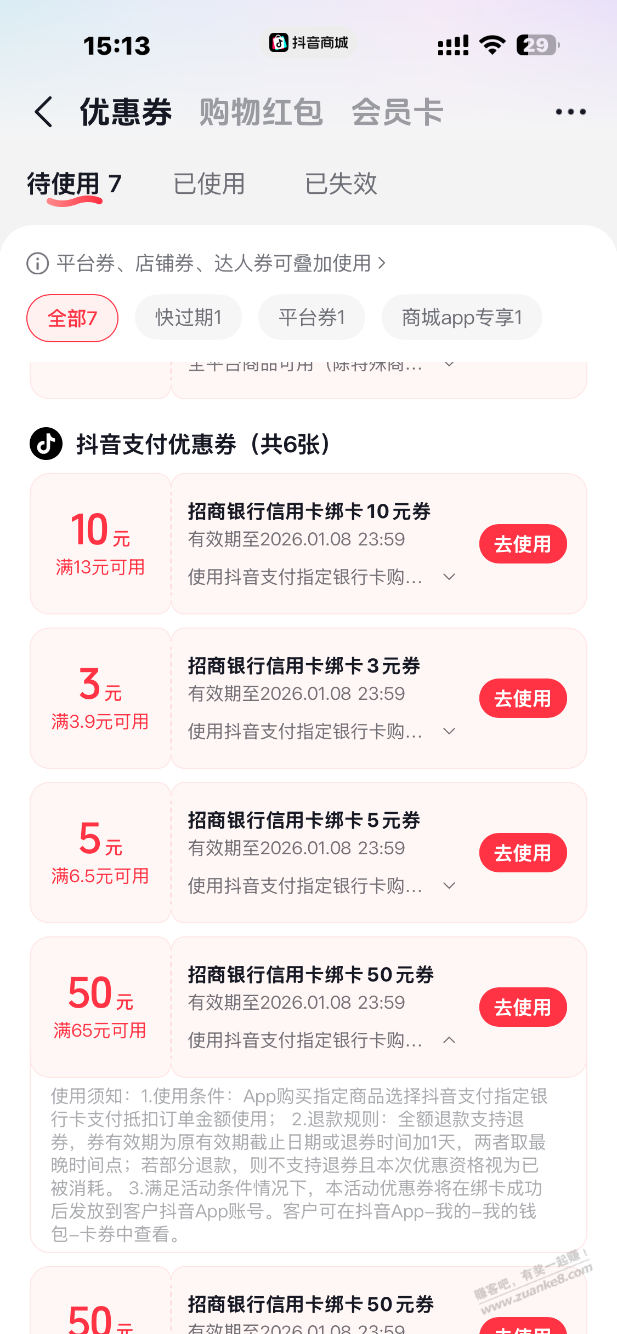617x1334 pixels.
Task: Go back using the top-left arrow
Action: 43,112
